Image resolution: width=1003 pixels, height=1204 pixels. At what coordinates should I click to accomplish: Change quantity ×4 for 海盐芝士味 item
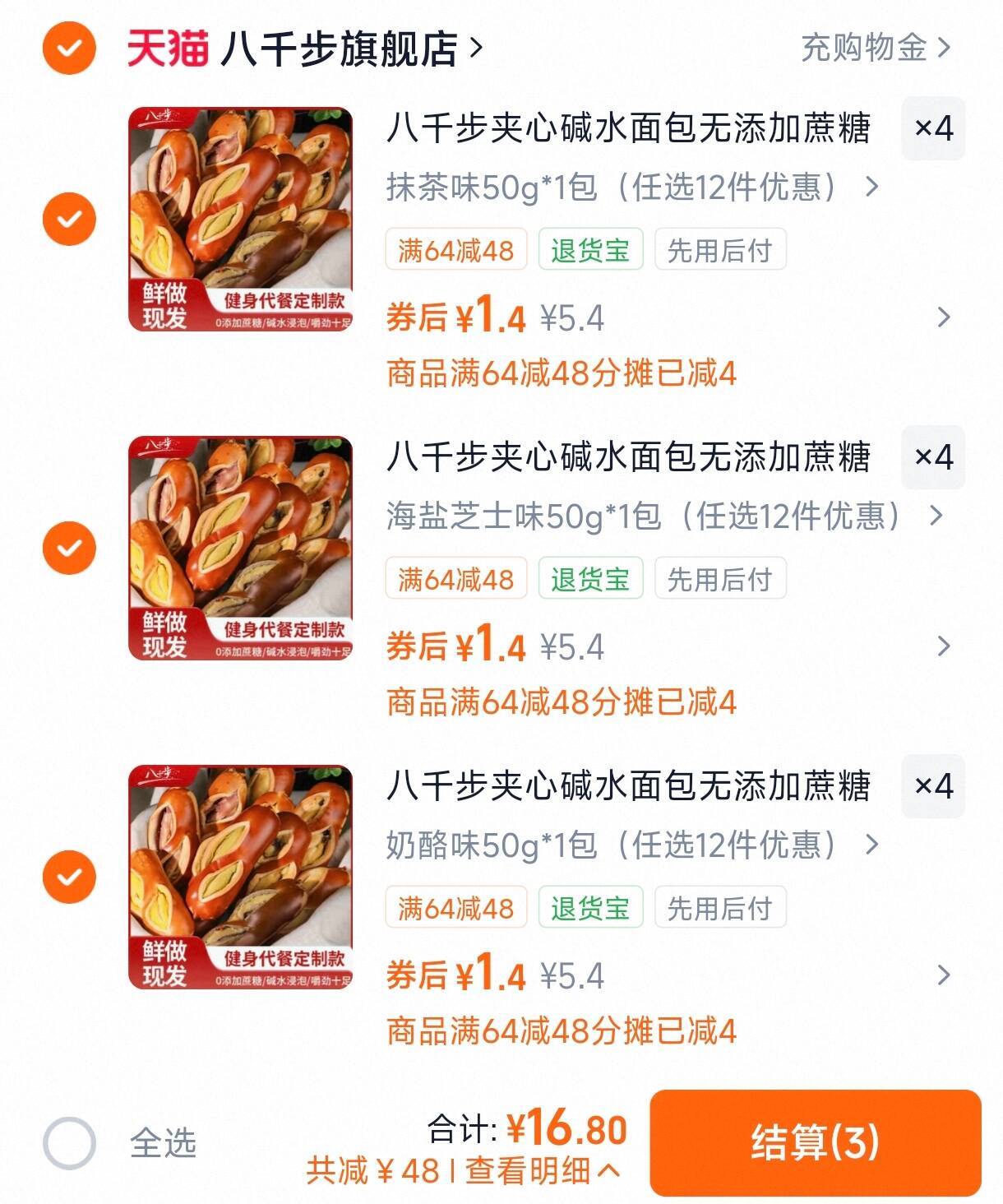[933, 457]
